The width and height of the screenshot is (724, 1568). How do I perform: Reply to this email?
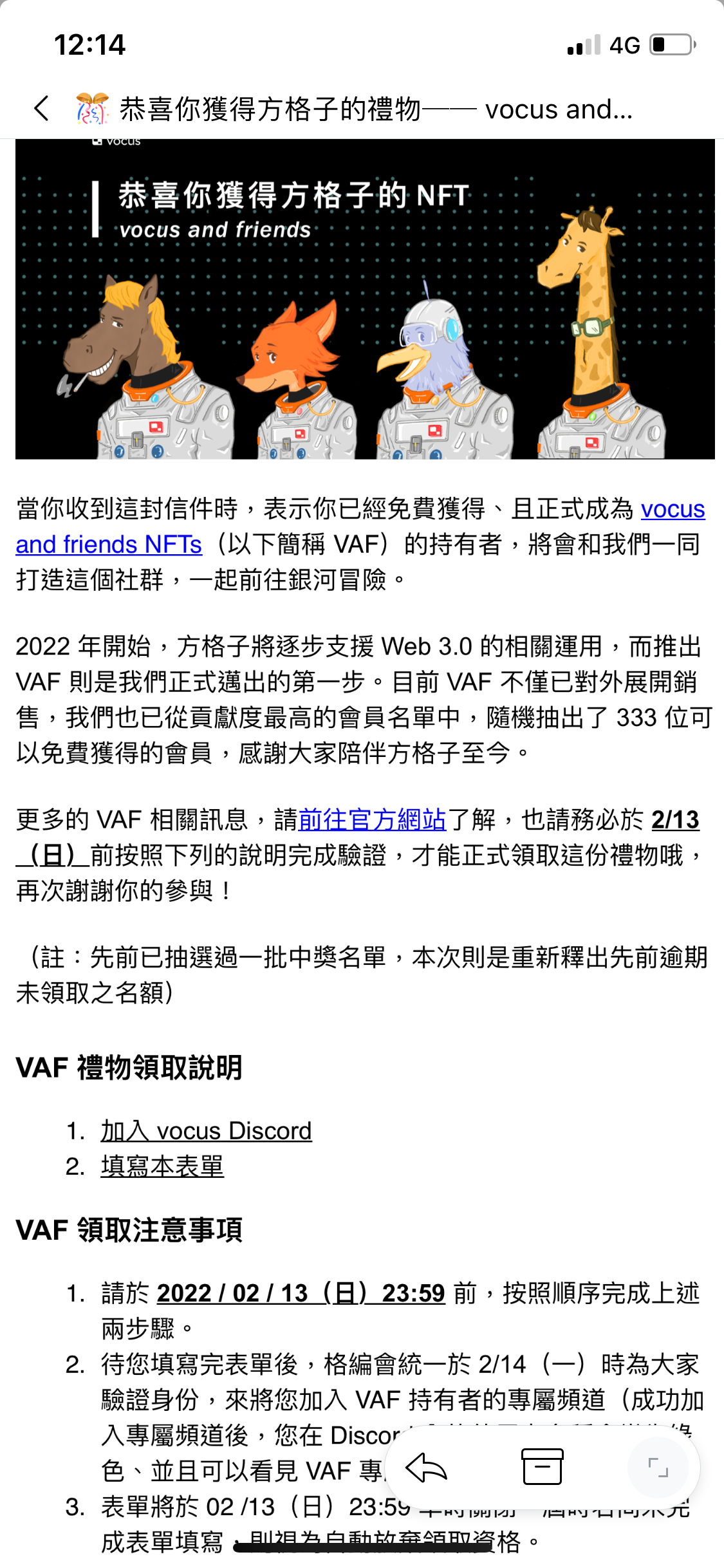pos(426,1468)
